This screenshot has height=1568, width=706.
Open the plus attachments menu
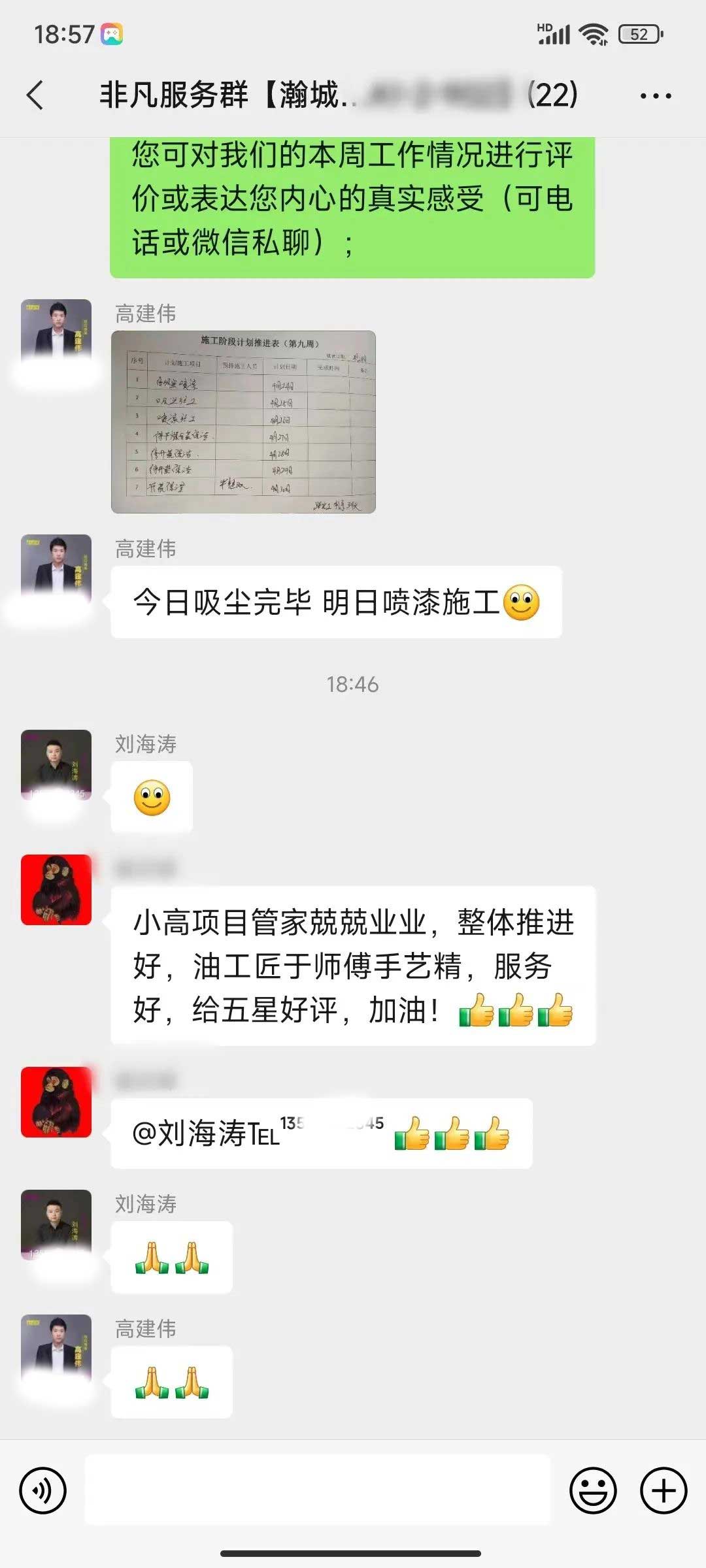click(x=664, y=1491)
